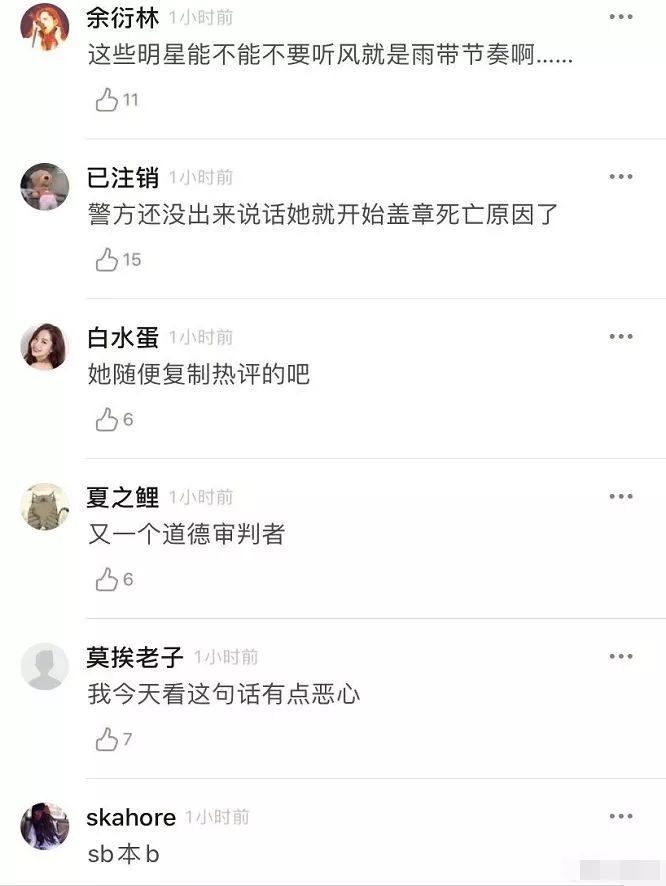The image size is (666, 886).
Task: Open the three-dot menu on 已注销's comment
Action: 621,177
